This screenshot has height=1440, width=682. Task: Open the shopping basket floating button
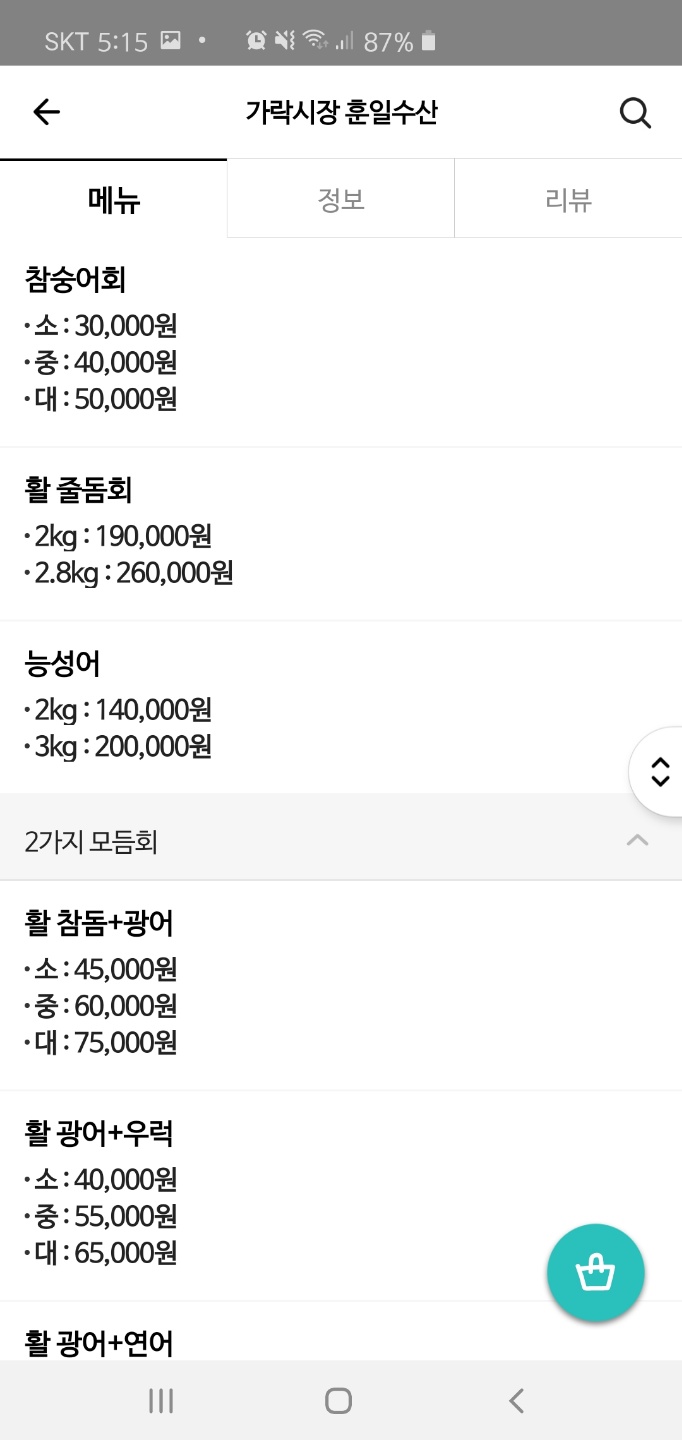pos(596,1273)
